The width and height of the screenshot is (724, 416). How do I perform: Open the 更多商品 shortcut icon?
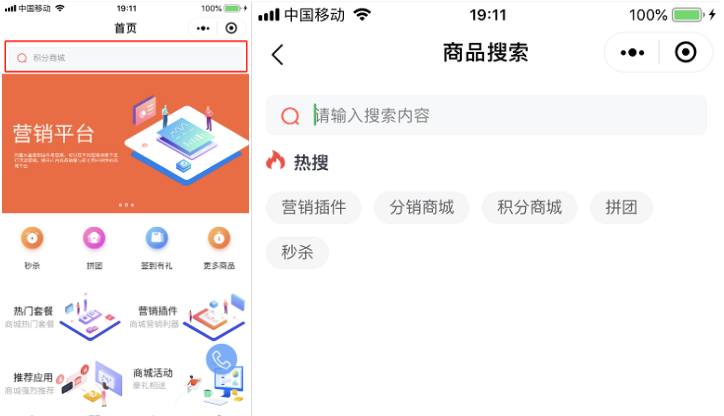tap(219, 239)
